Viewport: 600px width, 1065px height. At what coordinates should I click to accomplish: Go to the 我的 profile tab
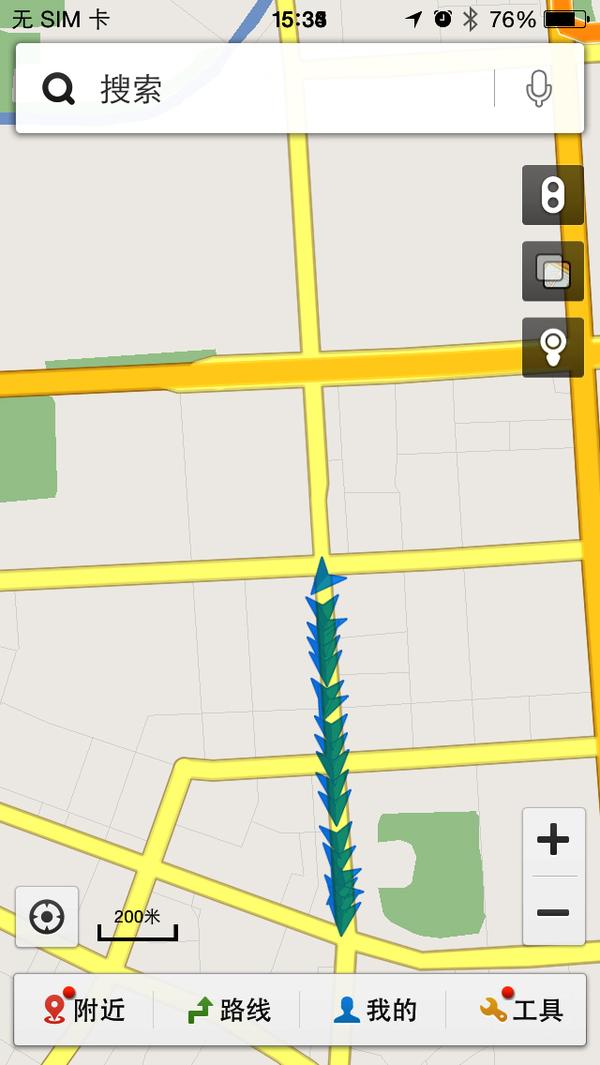tap(373, 1009)
